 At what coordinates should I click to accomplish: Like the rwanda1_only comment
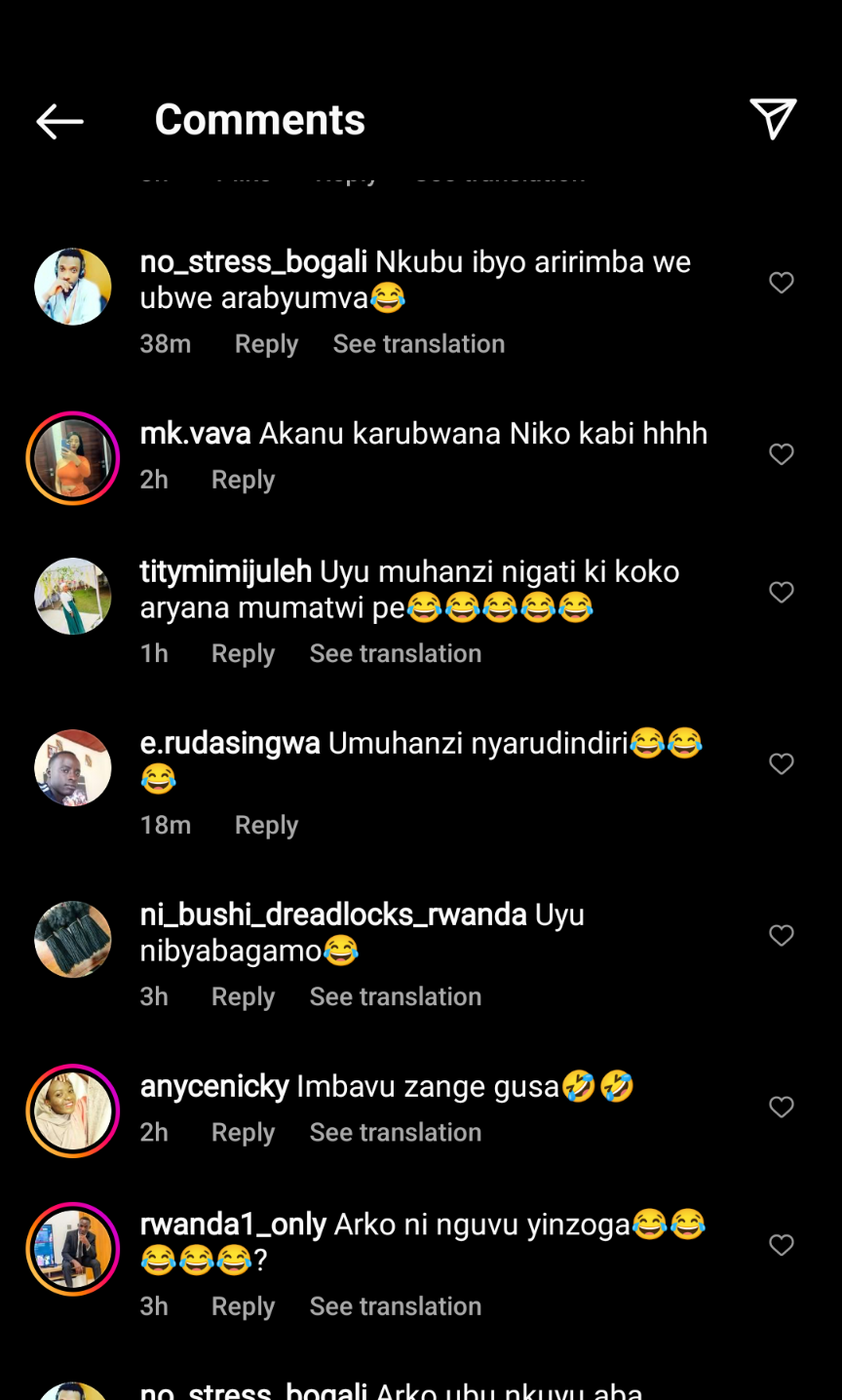tap(782, 1245)
